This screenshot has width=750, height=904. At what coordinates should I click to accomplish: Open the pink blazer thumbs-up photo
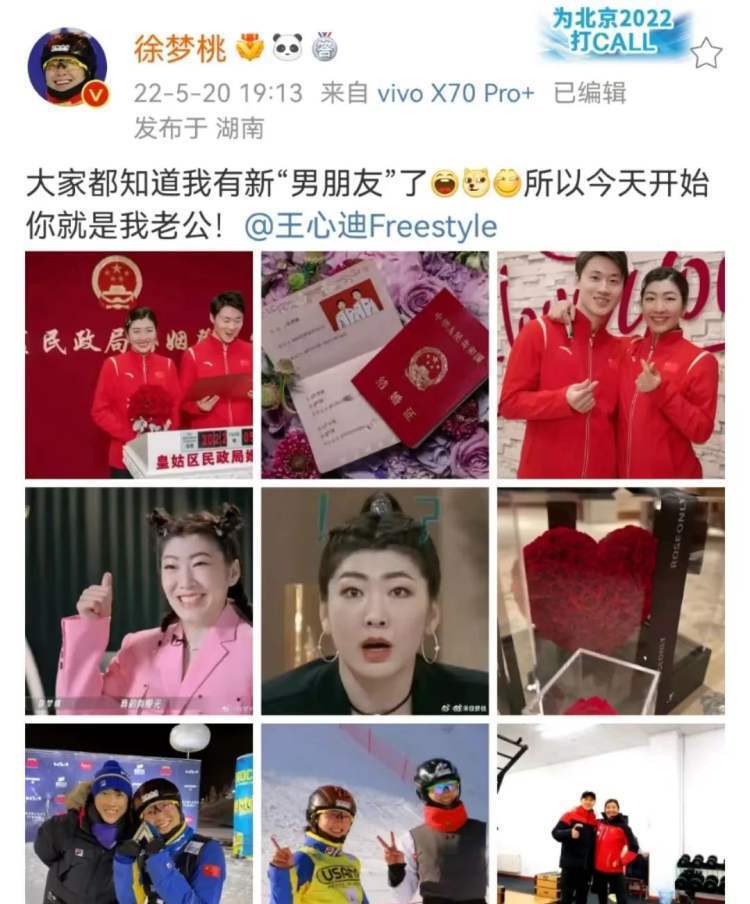coord(139,600)
